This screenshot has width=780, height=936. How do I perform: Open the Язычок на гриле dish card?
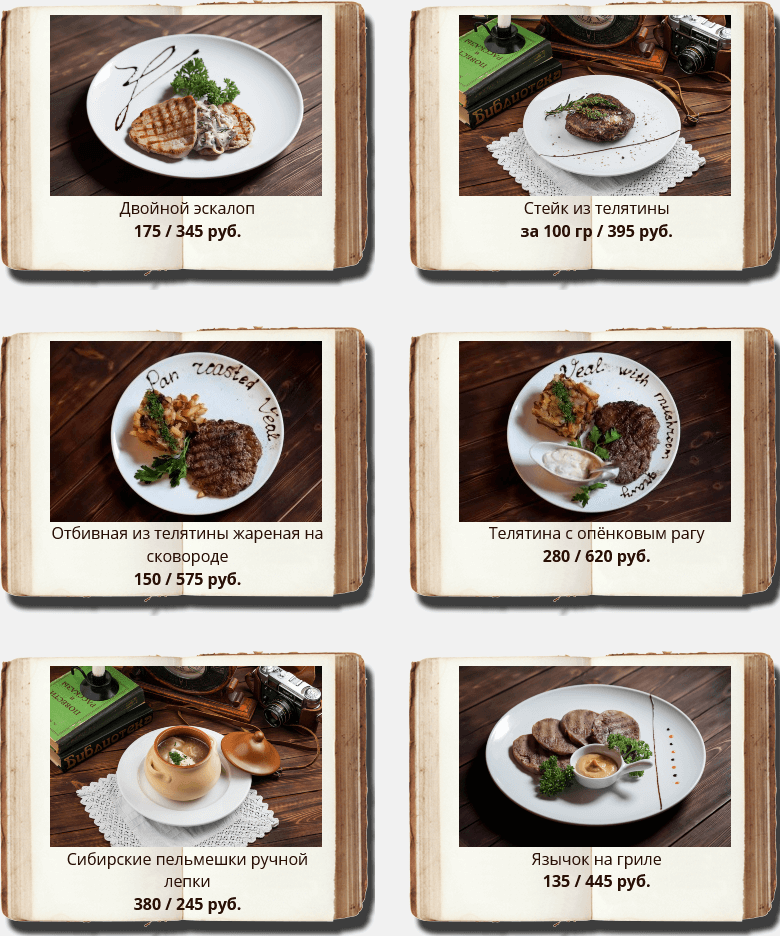point(595,756)
